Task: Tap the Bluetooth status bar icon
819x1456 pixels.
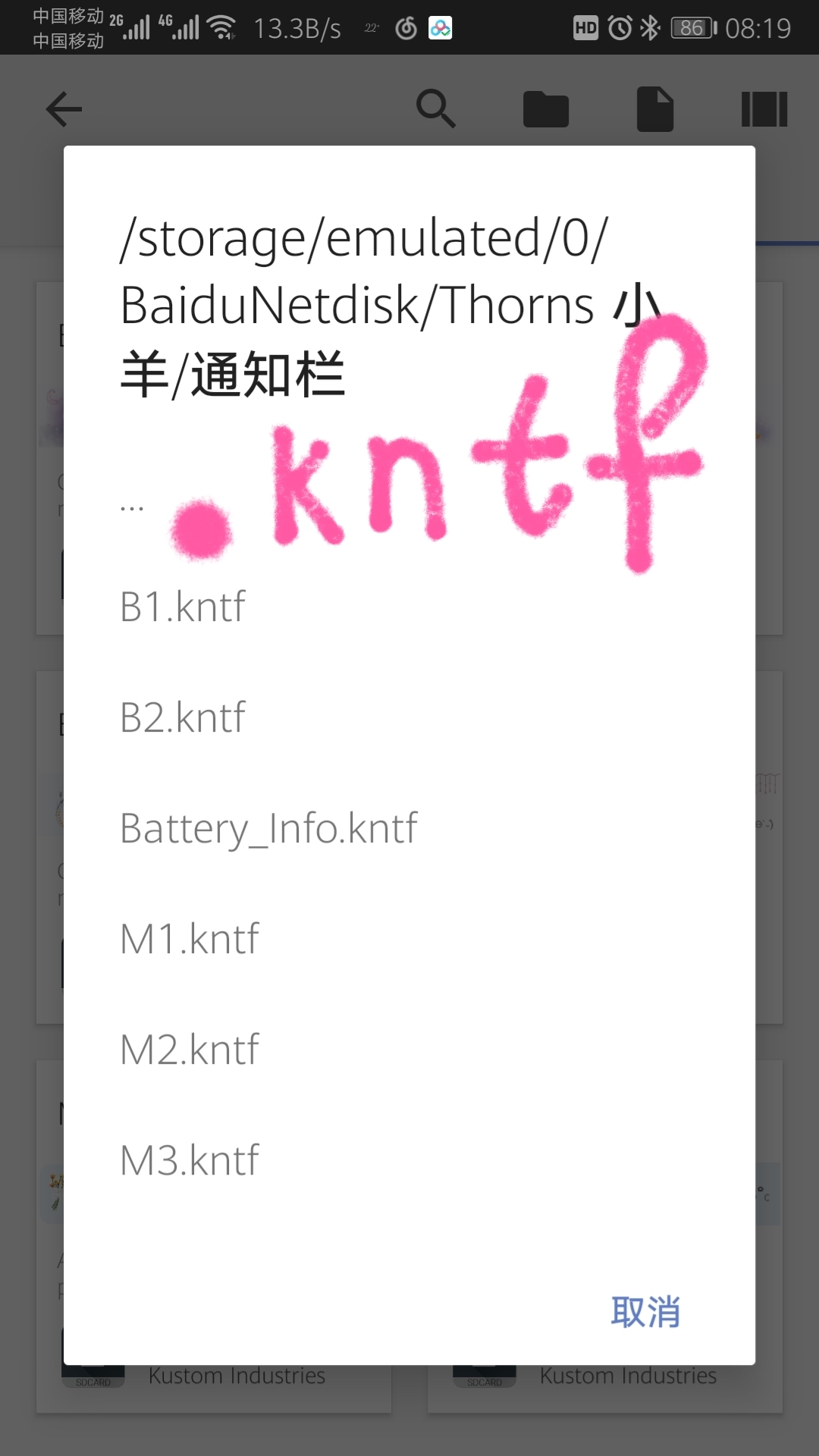Action: coord(649,27)
